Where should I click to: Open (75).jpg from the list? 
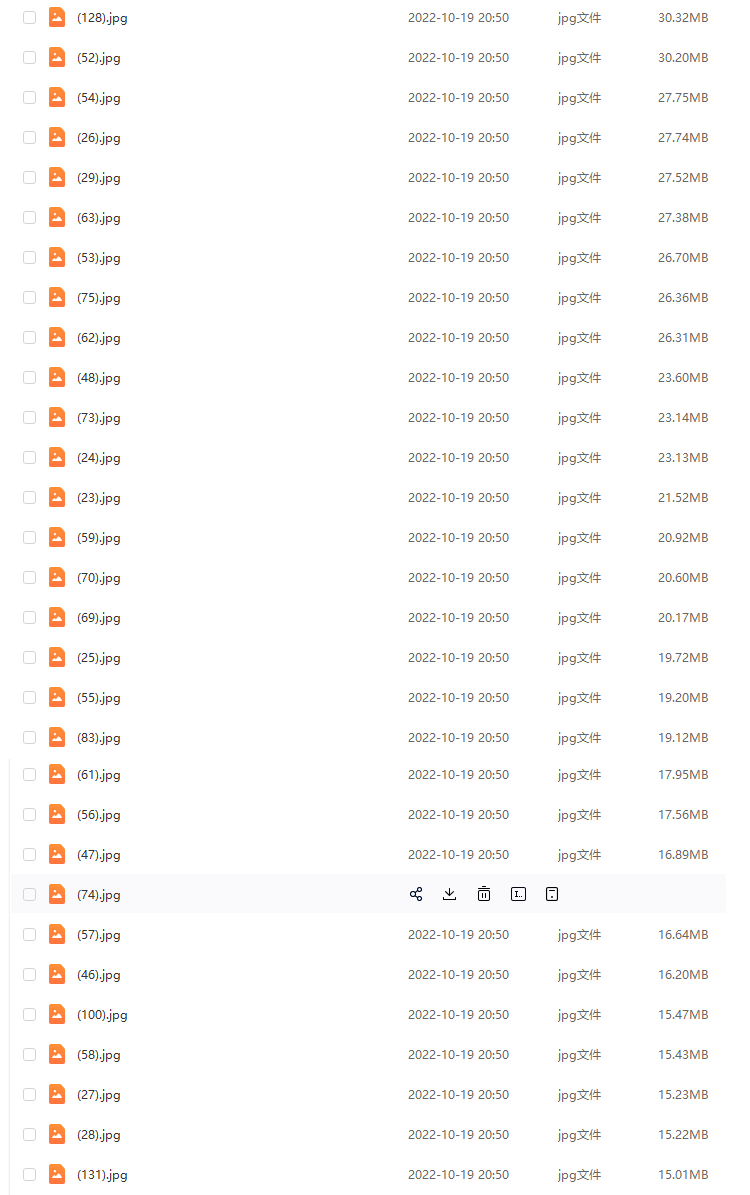click(98, 298)
